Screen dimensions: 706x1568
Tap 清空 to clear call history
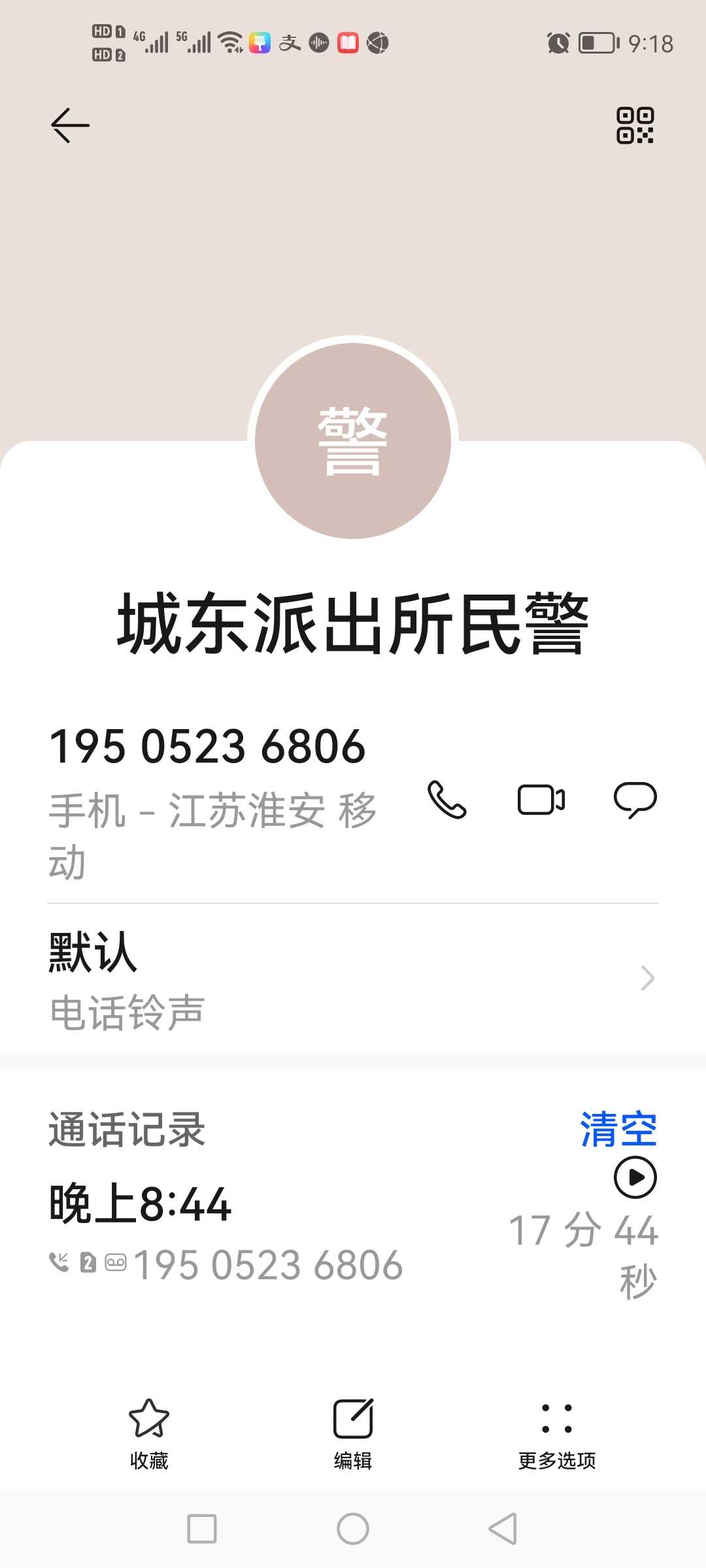618,1129
